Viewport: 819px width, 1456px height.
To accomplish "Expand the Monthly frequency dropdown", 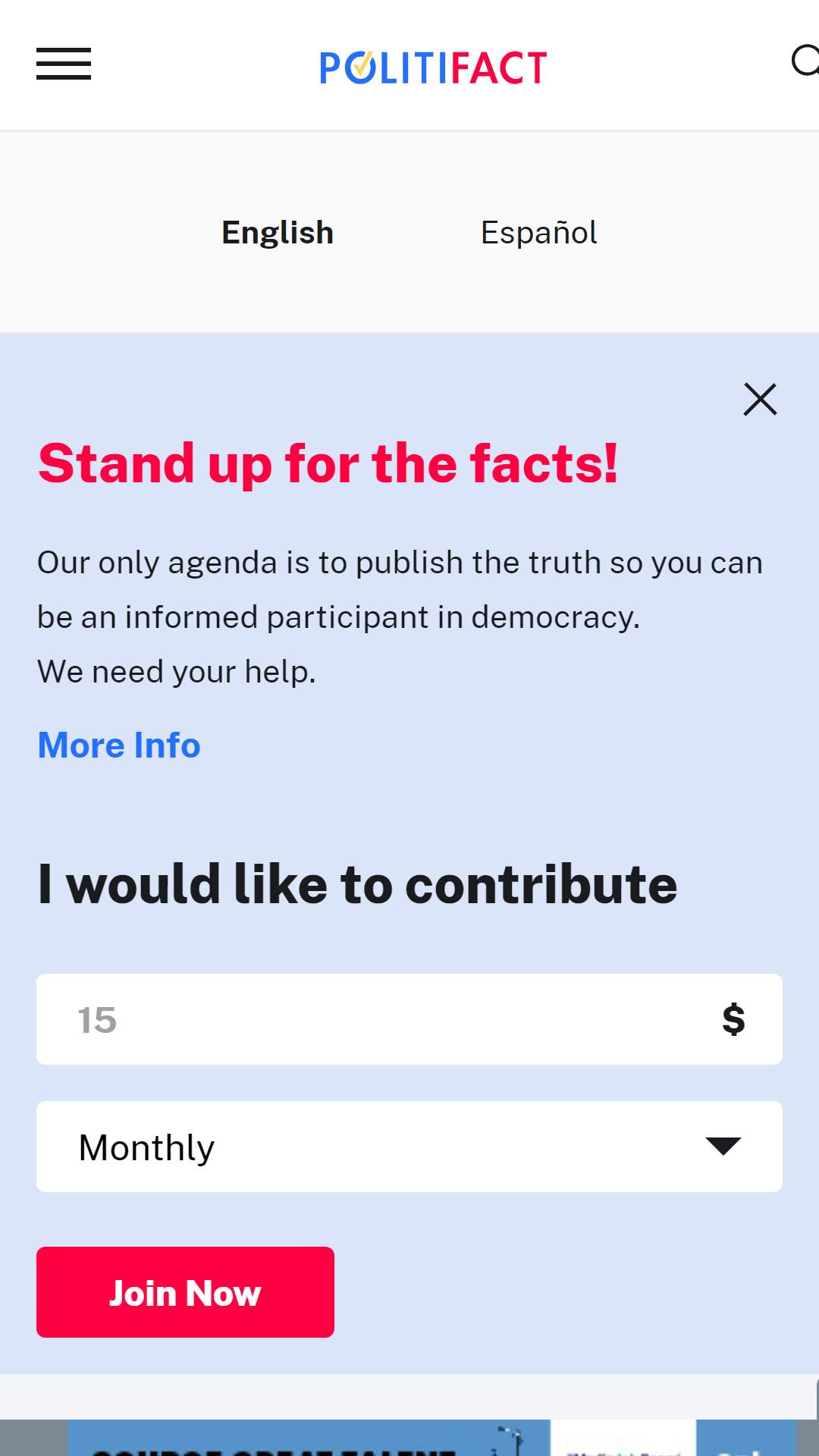I will tap(409, 1147).
